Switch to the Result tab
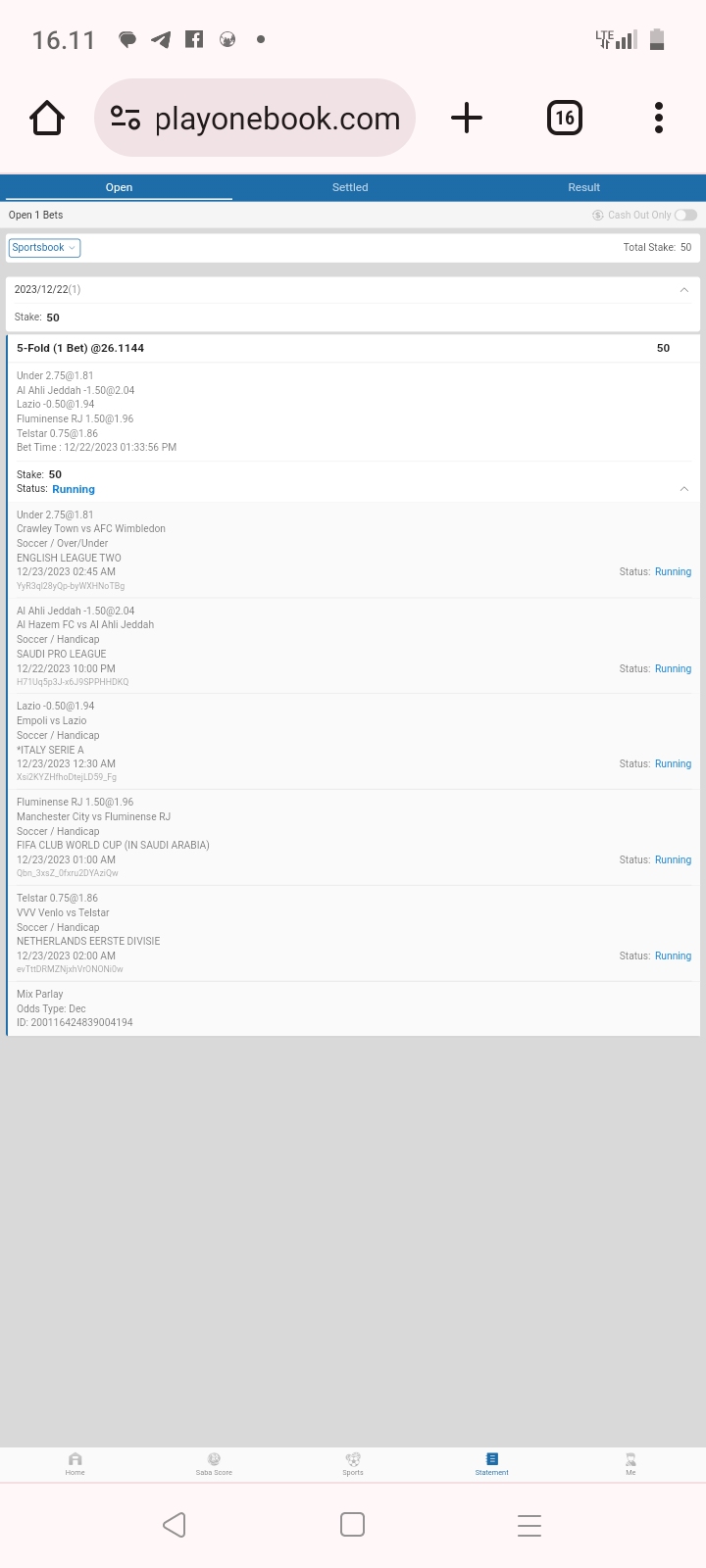 [x=583, y=187]
